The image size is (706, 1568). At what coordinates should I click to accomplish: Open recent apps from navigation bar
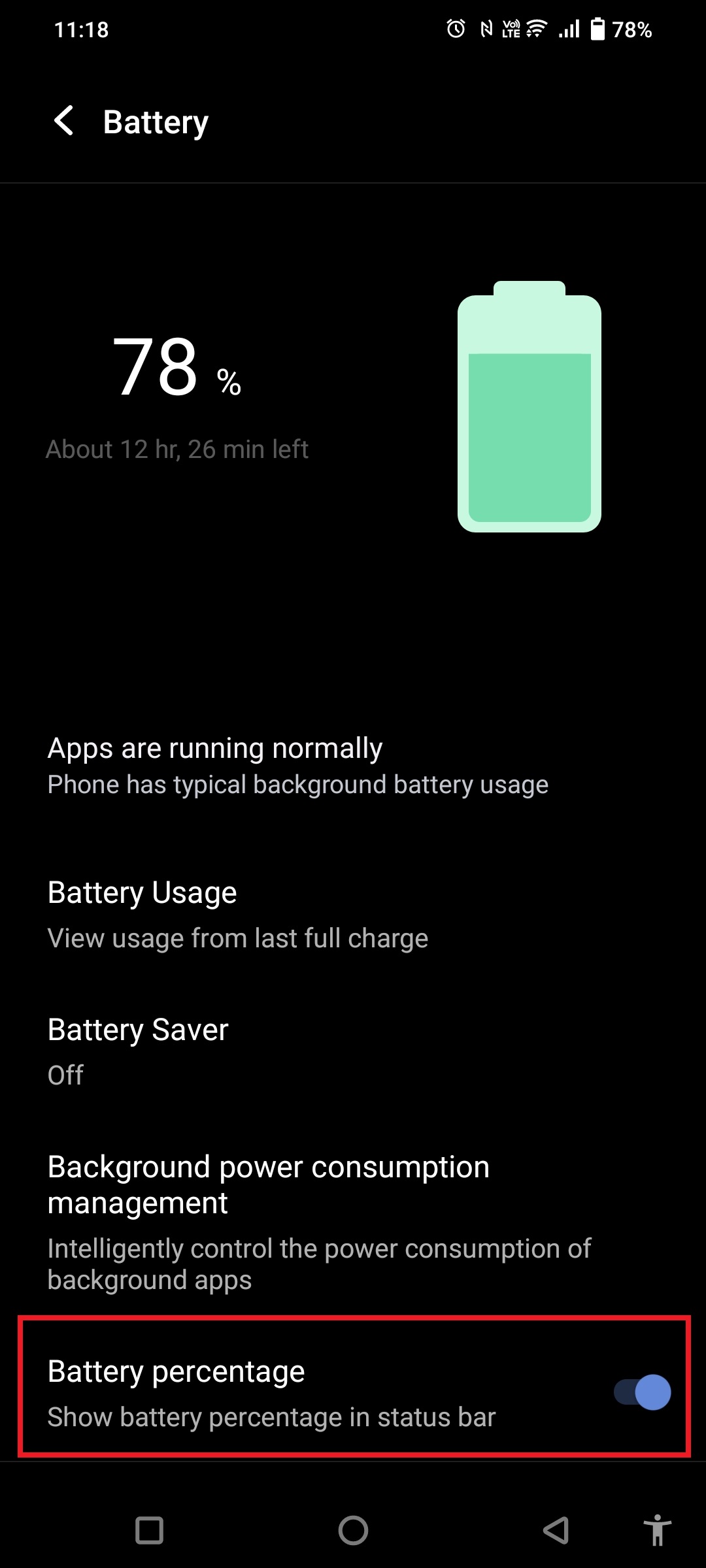149,1530
